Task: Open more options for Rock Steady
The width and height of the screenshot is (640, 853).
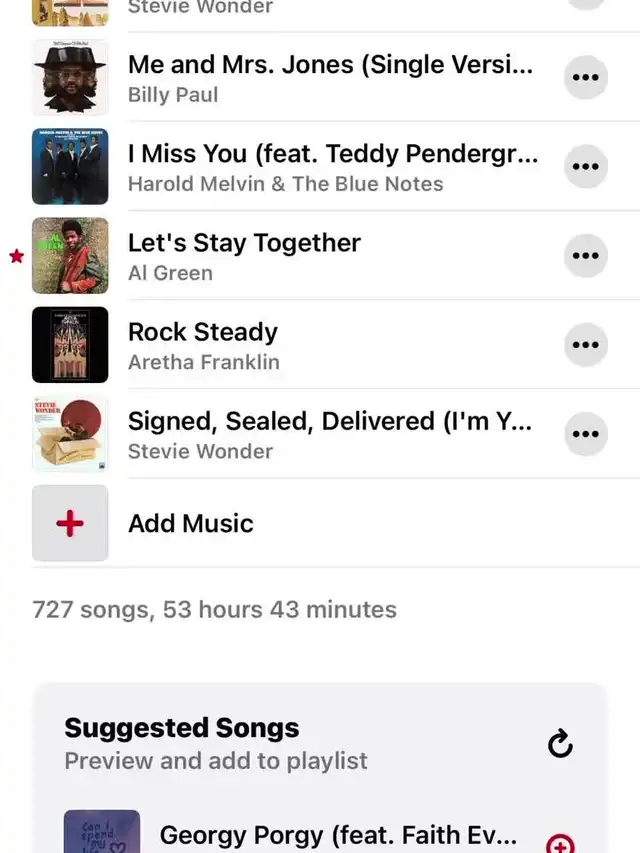Action: point(585,345)
